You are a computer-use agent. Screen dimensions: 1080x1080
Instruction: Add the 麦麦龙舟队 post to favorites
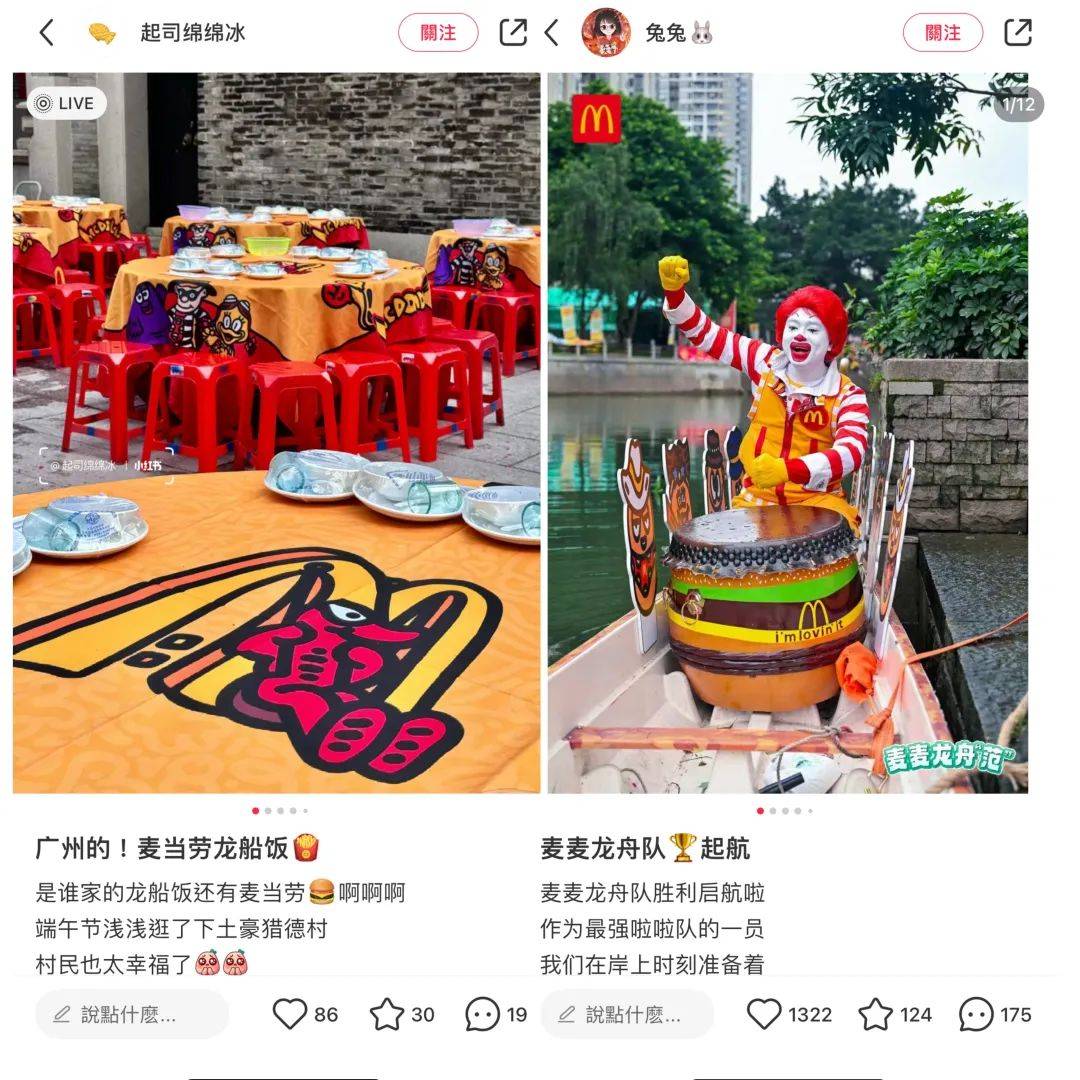tap(875, 1015)
